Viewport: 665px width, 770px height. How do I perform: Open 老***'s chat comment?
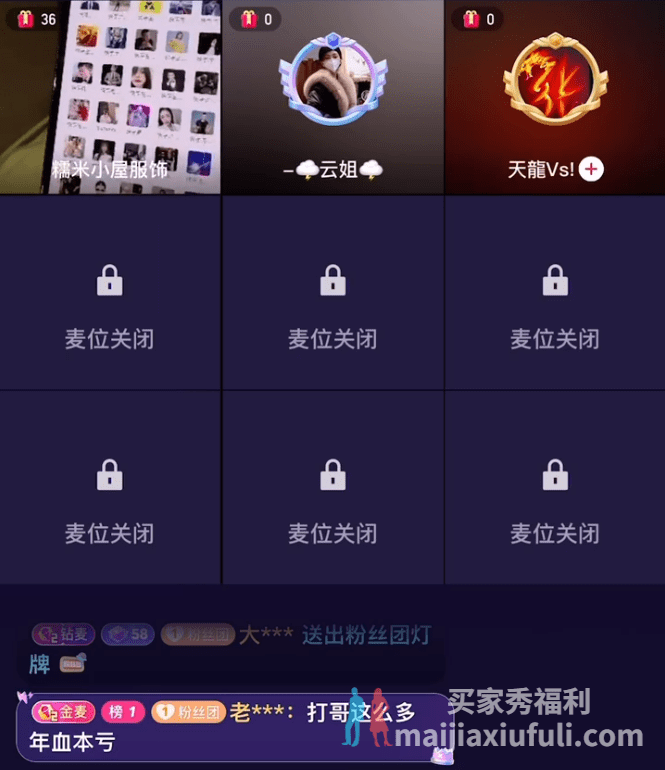pos(230,727)
